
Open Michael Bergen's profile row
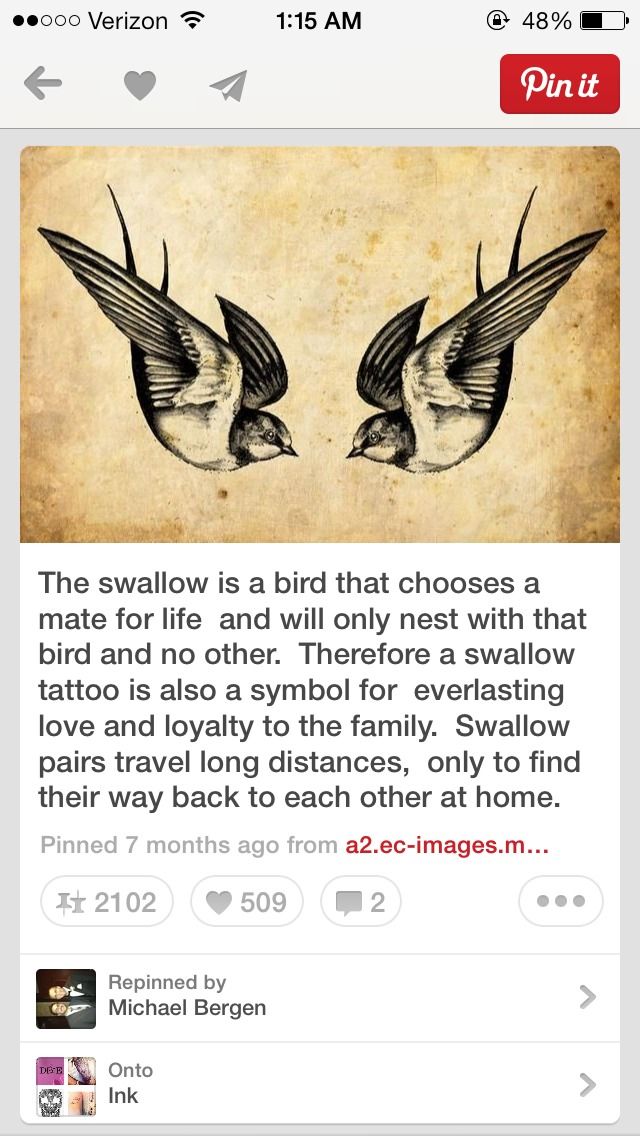320,998
